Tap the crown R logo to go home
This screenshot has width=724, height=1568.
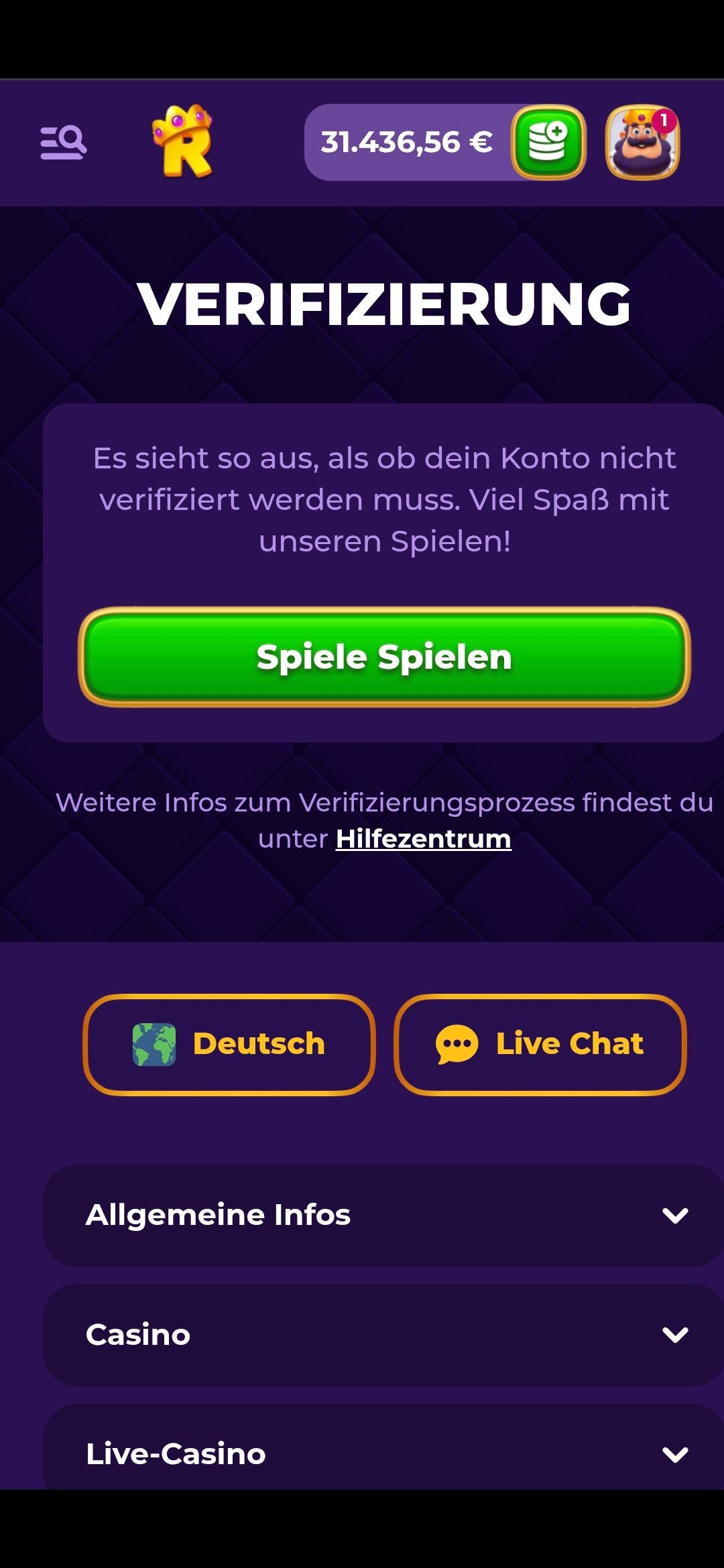[183, 141]
